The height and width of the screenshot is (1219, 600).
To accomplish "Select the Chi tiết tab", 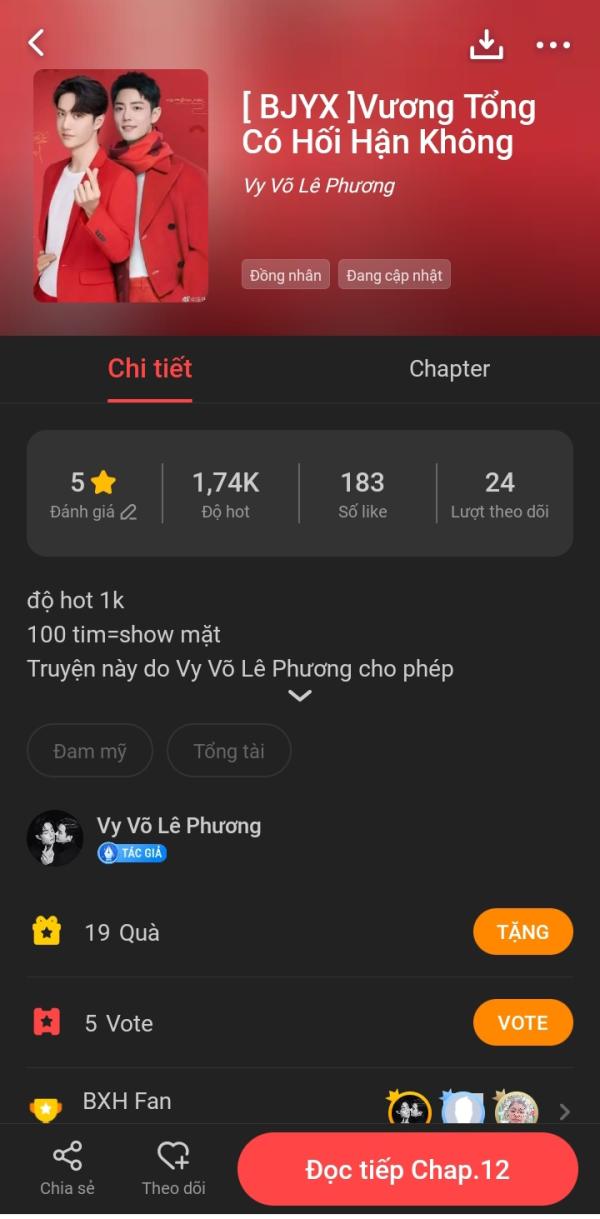I will (150, 369).
